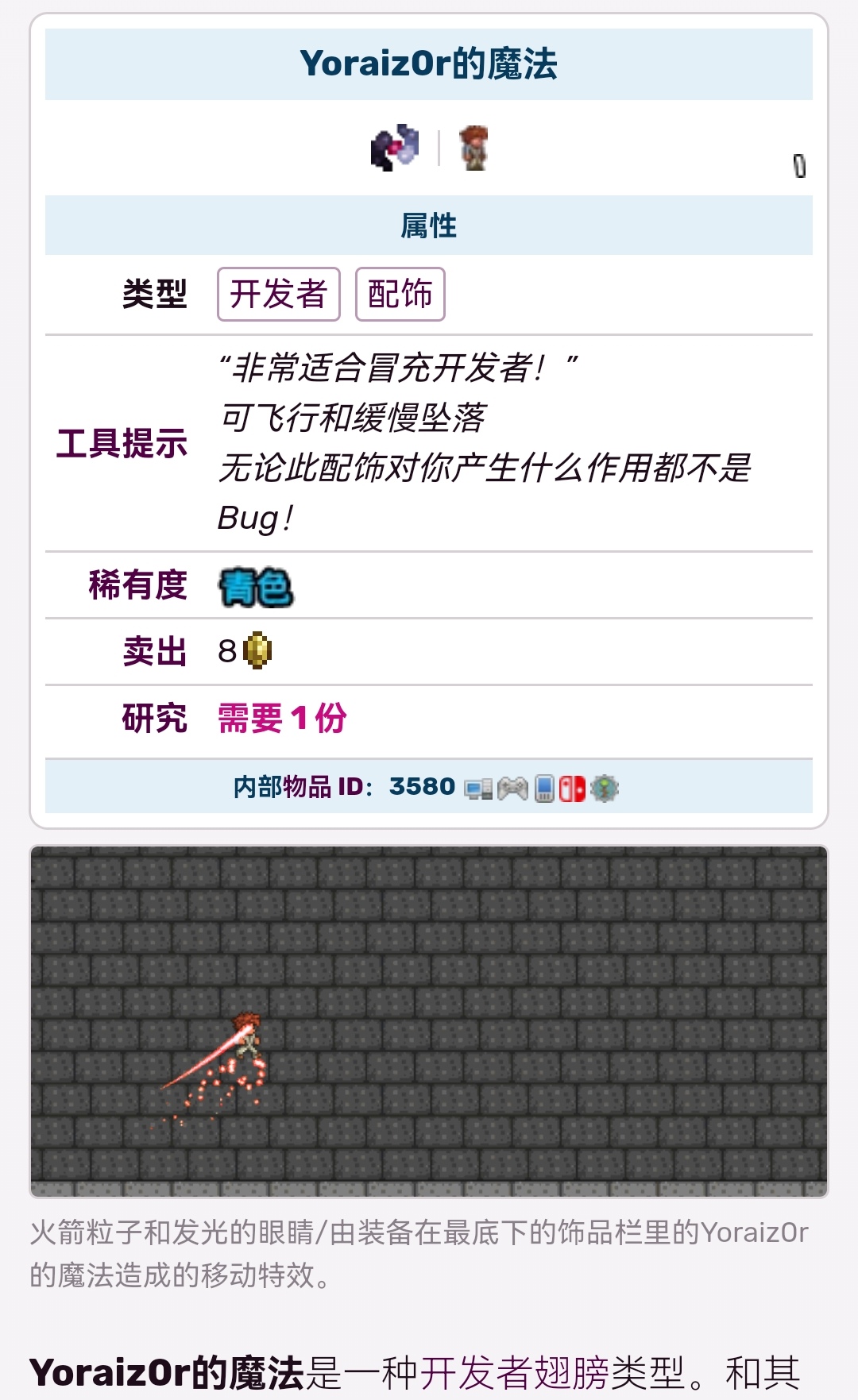
Task: Open the 卖出 link
Action: point(154,652)
